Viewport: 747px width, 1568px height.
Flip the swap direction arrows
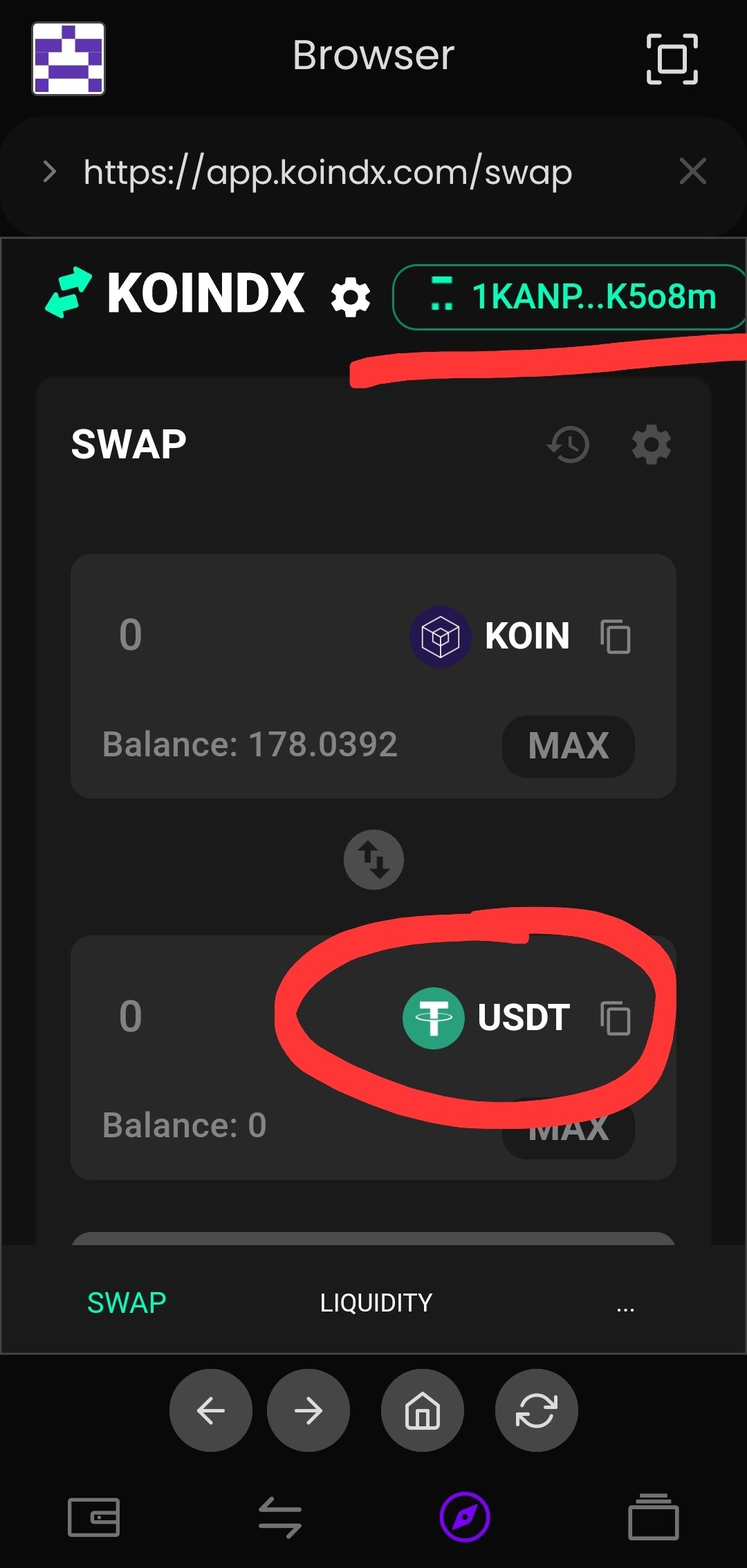(x=373, y=859)
